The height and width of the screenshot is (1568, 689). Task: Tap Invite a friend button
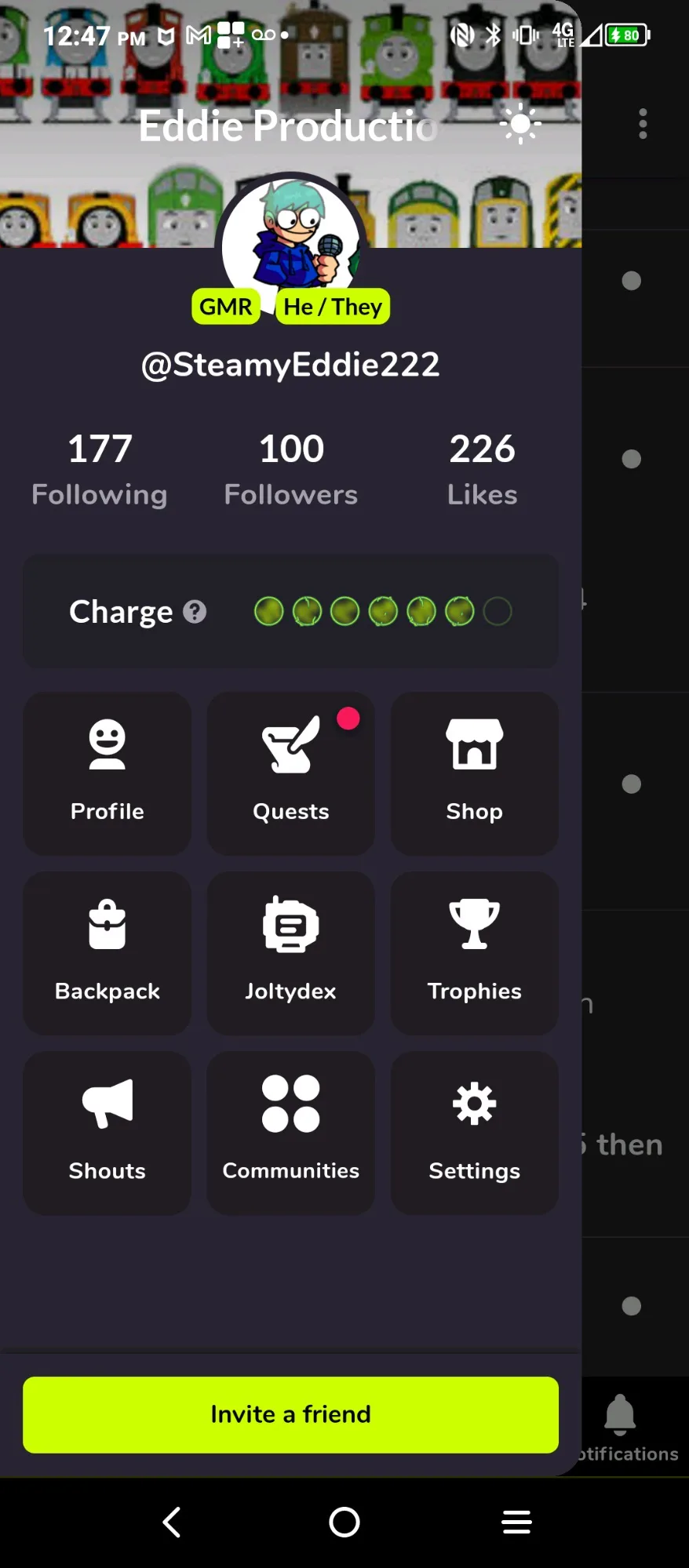(x=290, y=1414)
